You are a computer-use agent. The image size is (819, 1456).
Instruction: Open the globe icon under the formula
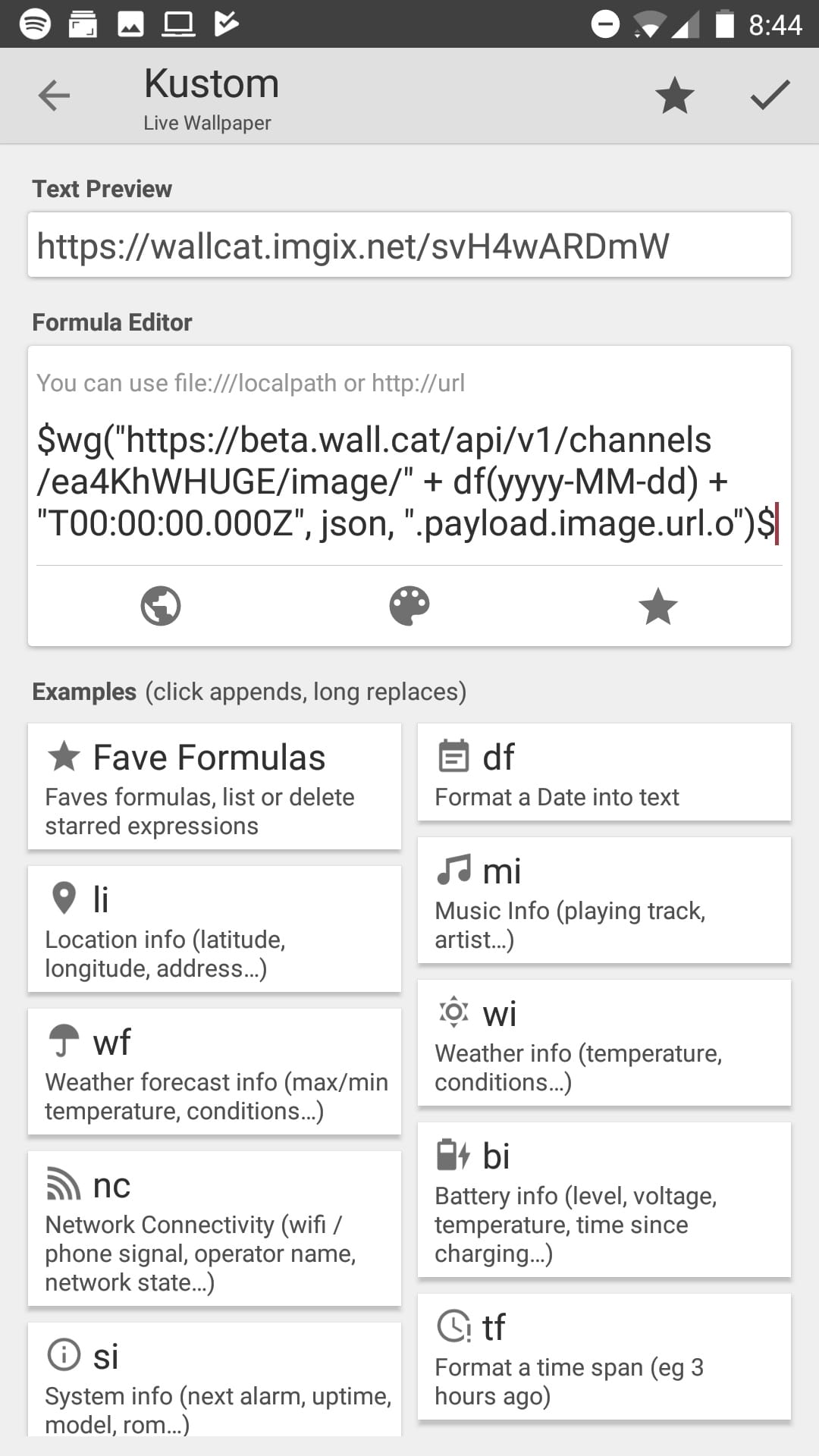tap(161, 606)
